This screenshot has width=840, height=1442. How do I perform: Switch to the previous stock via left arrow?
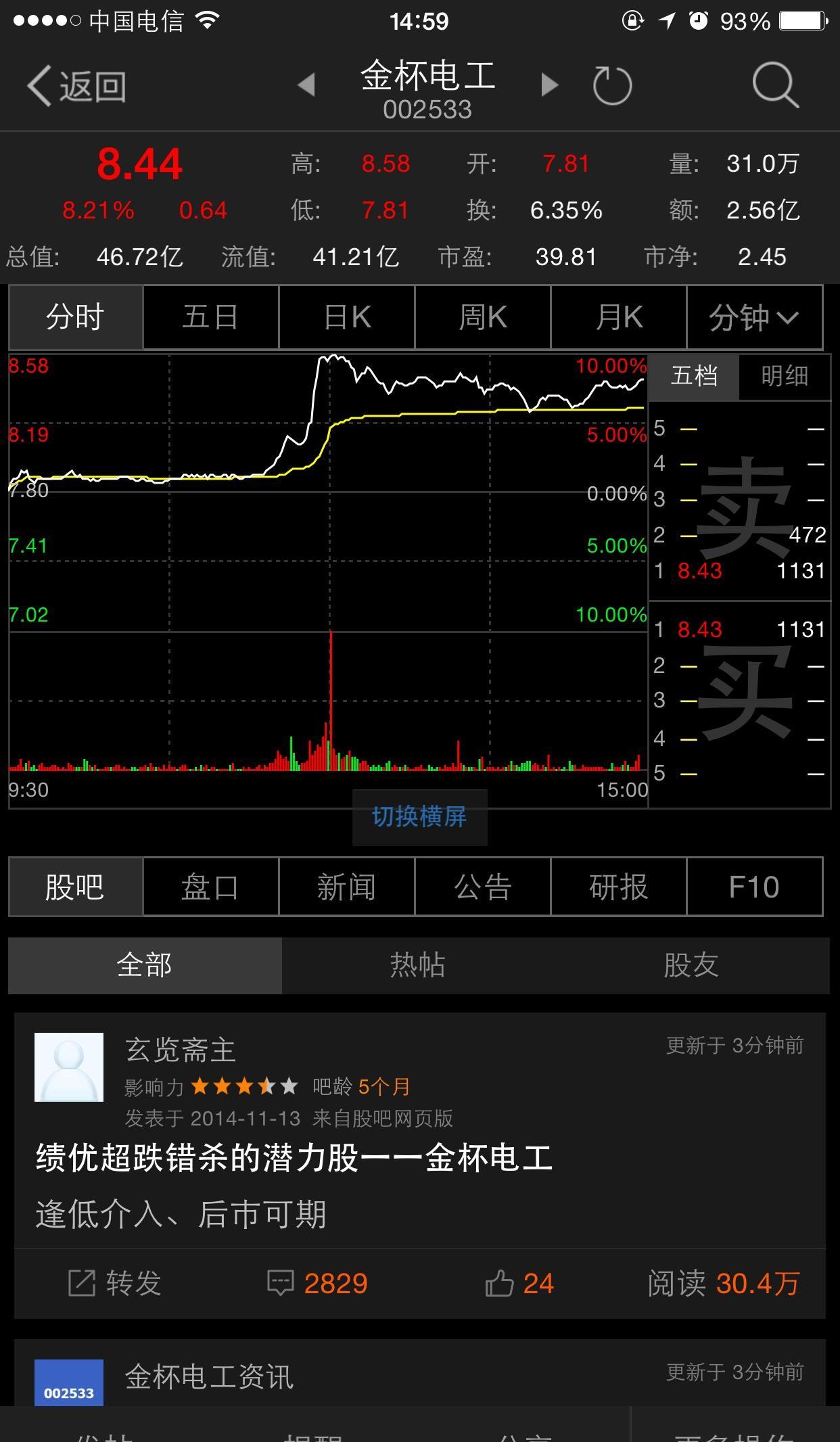coord(306,85)
